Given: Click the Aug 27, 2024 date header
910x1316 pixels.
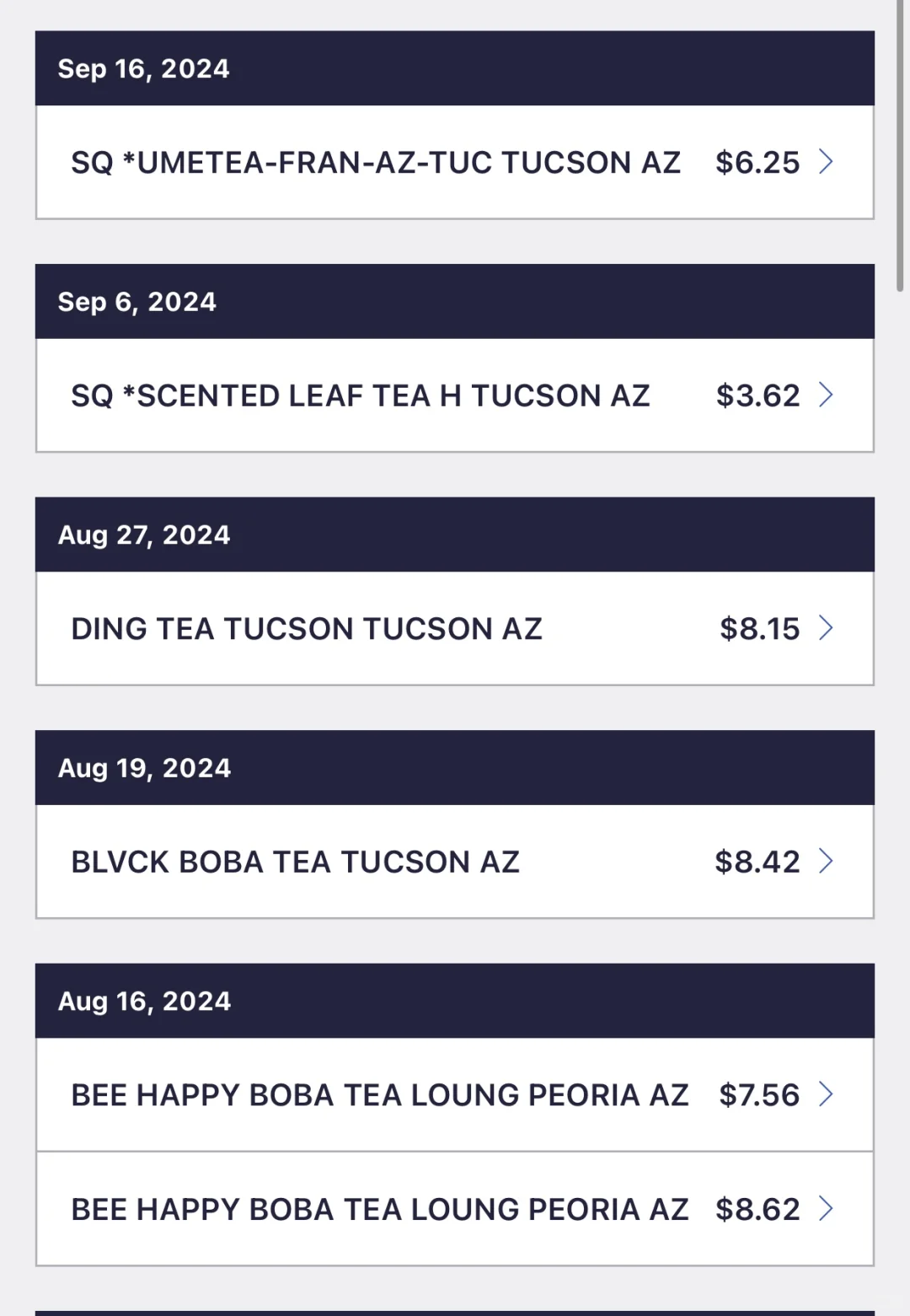Looking at the screenshot, I should [x=144, y=534].
